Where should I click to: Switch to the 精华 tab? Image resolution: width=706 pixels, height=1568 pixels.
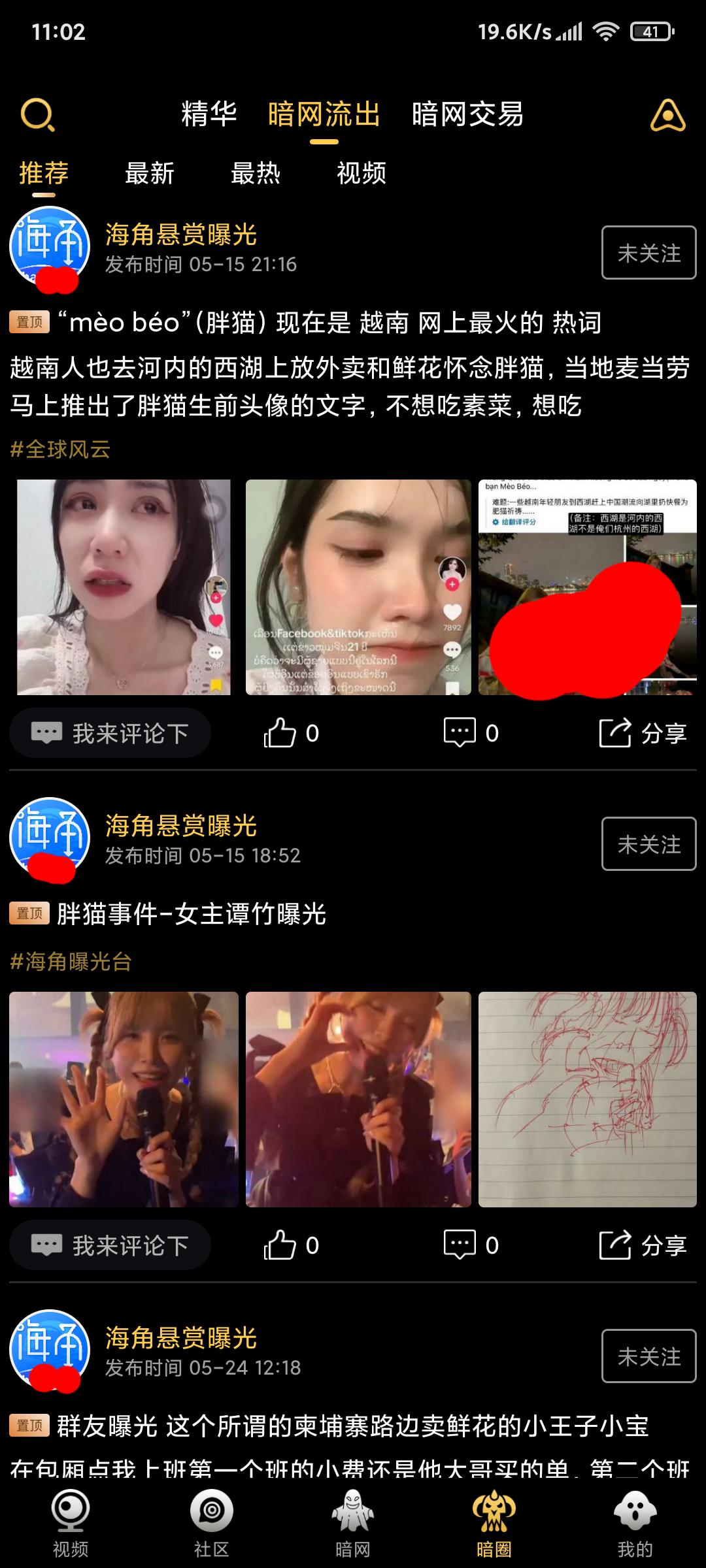(x=209, y=114)
